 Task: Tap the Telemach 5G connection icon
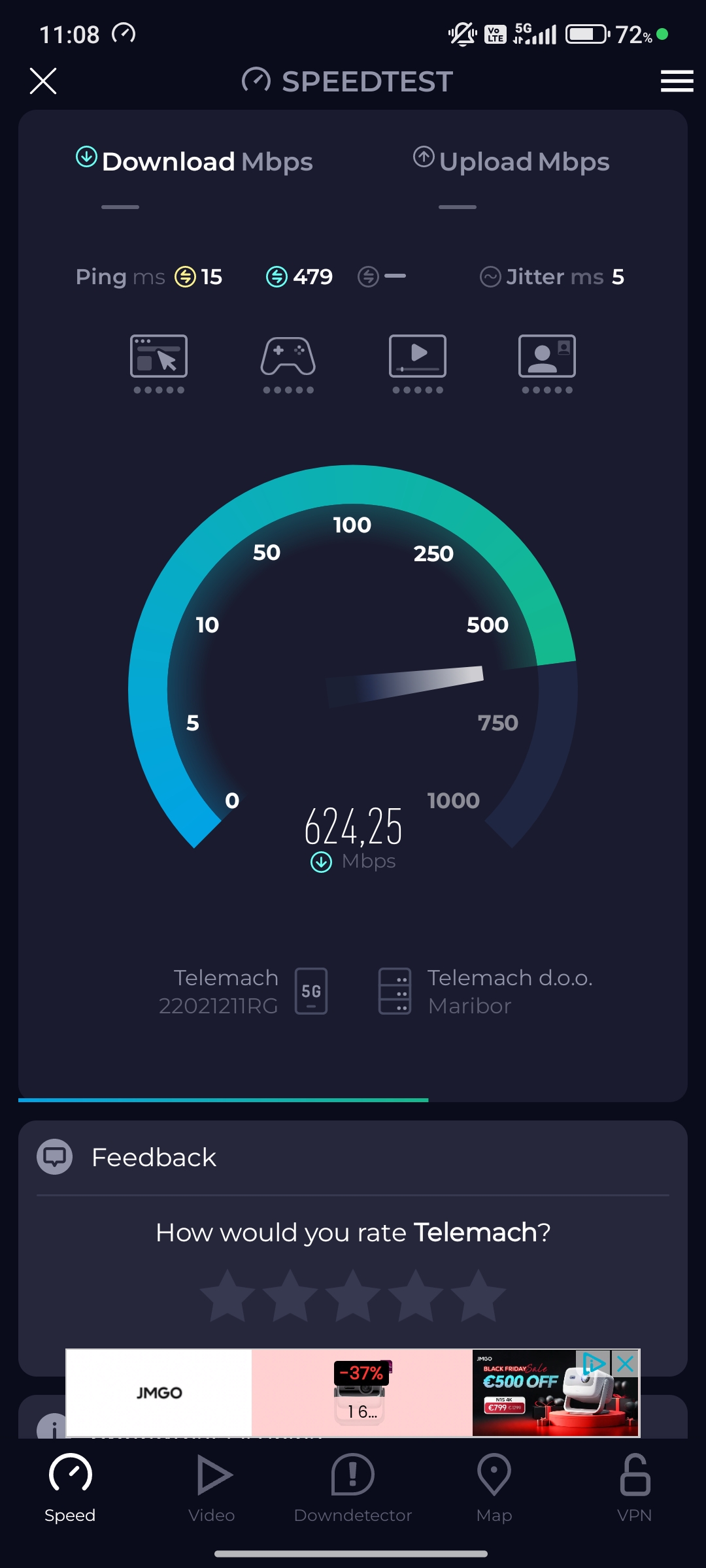coord(310,990)
